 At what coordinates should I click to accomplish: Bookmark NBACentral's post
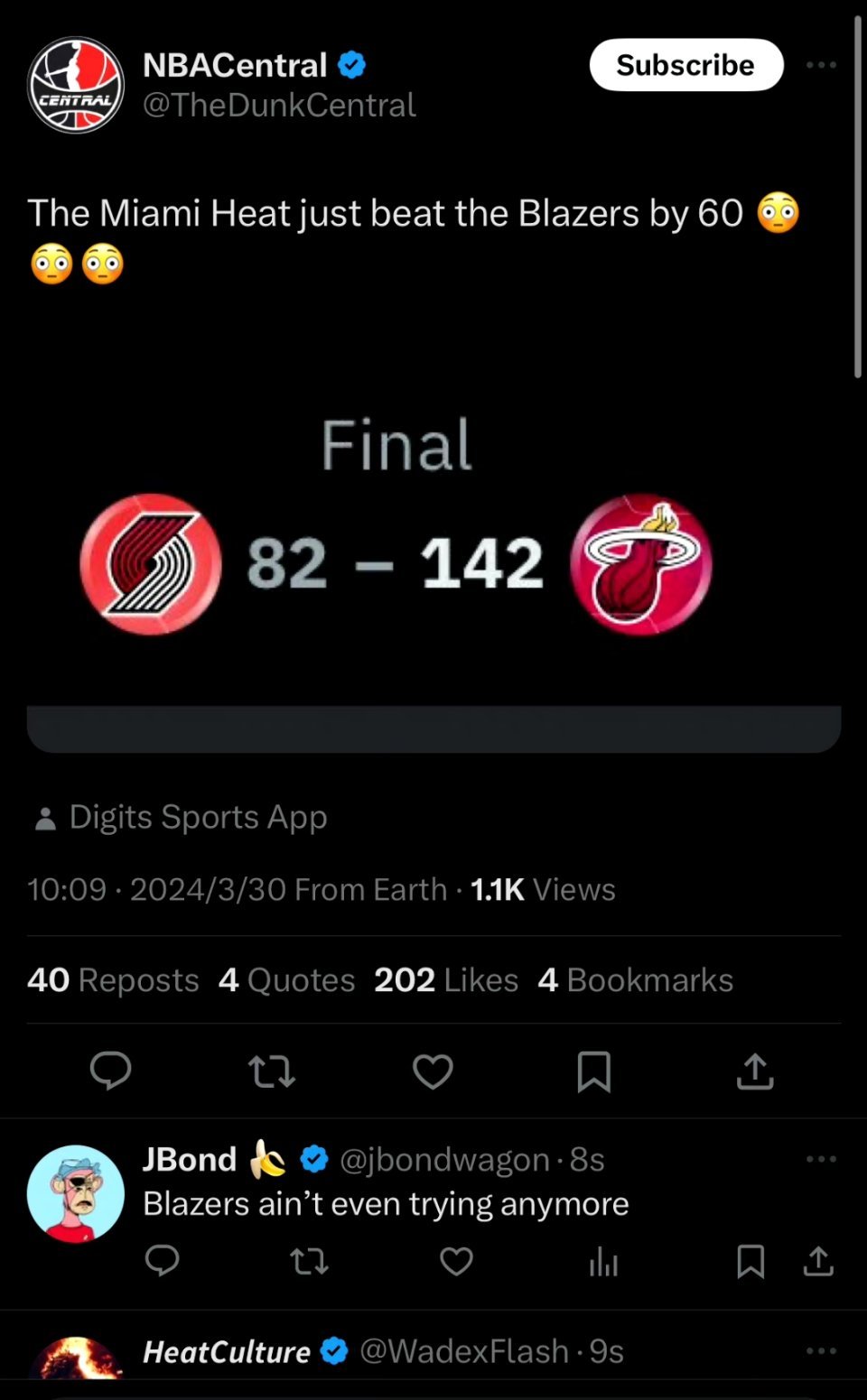[x=593, y=1071]
